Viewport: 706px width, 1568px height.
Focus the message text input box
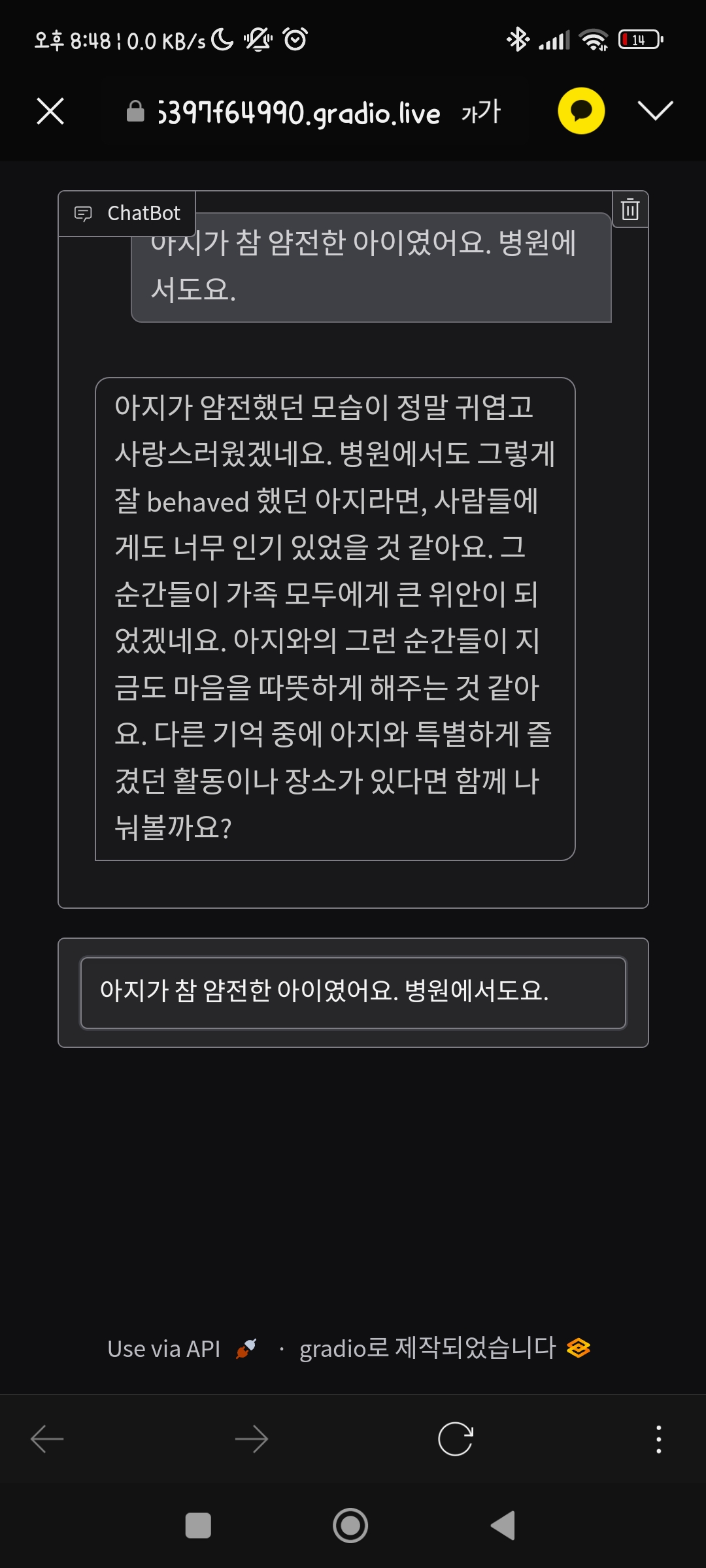click(x=353, y=992)
